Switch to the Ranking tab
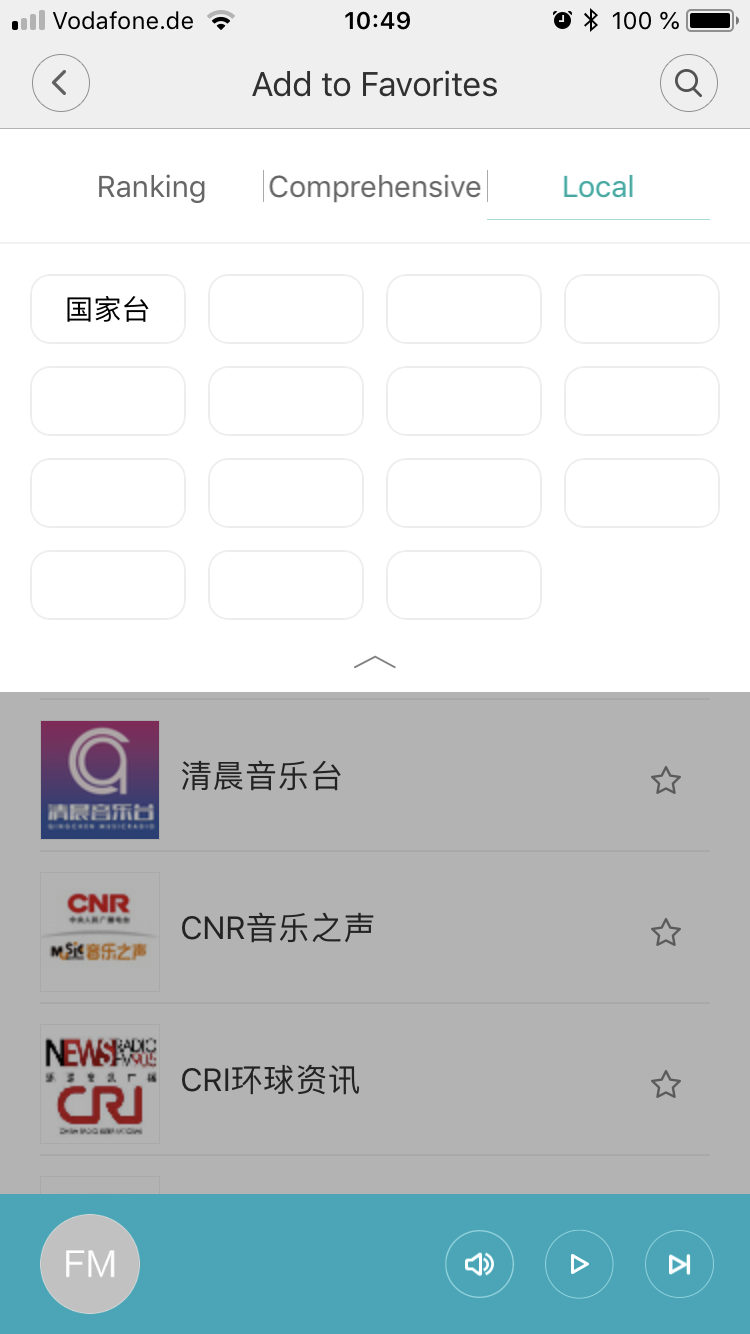 coord(151,187)
